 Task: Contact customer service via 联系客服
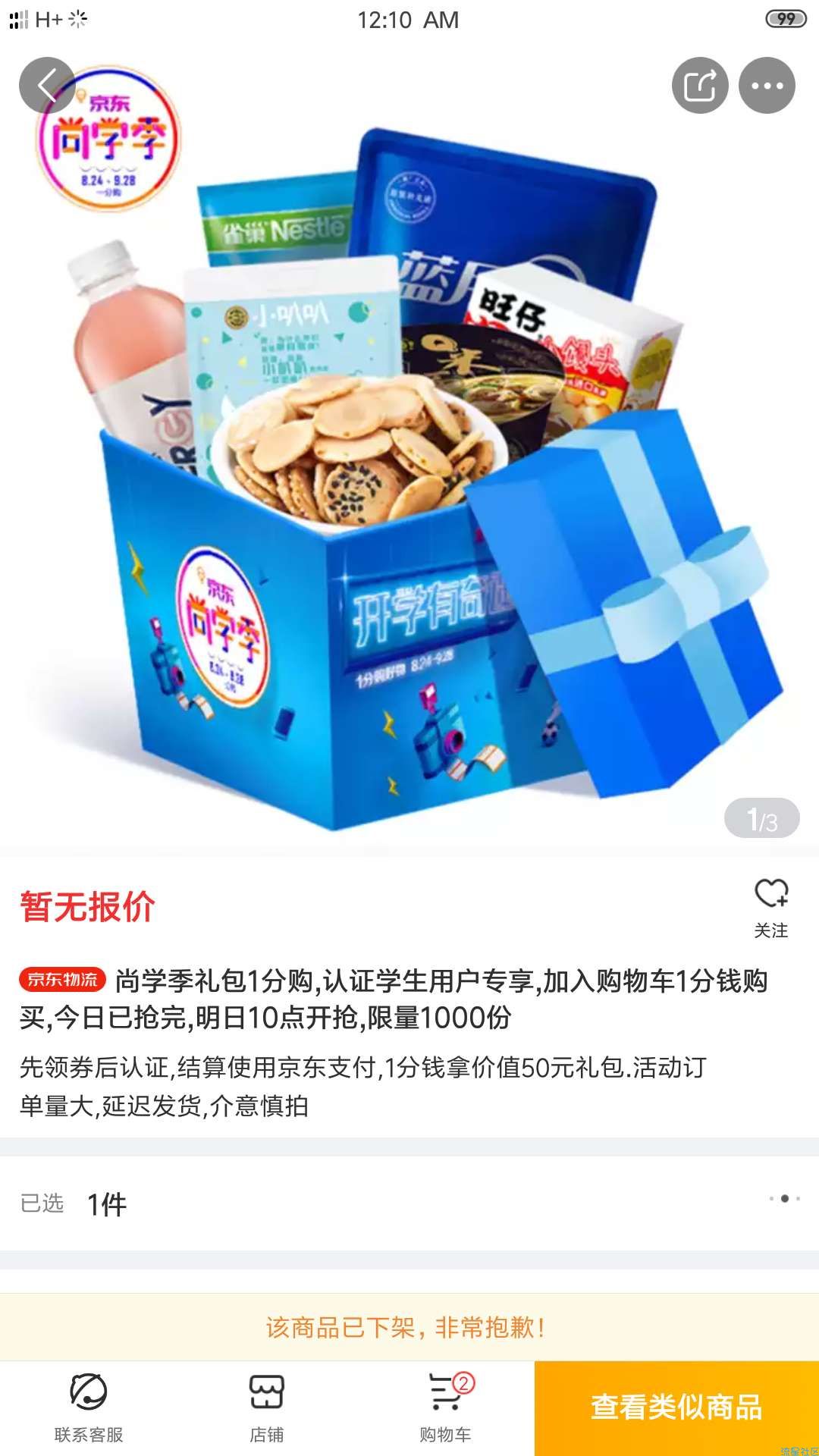[89, 1407]
